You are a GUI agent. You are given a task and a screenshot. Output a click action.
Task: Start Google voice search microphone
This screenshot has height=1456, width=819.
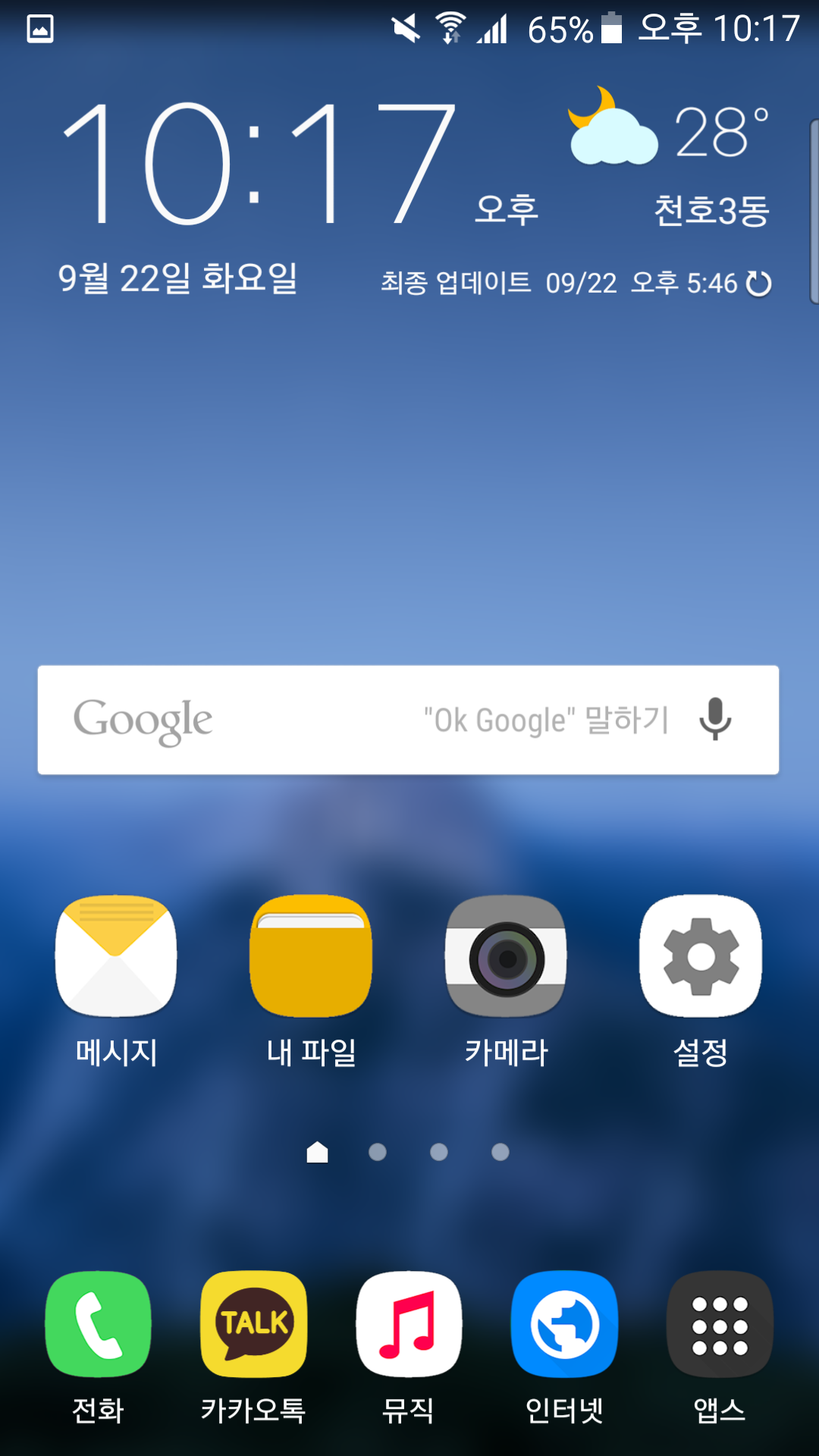(715, 719)
